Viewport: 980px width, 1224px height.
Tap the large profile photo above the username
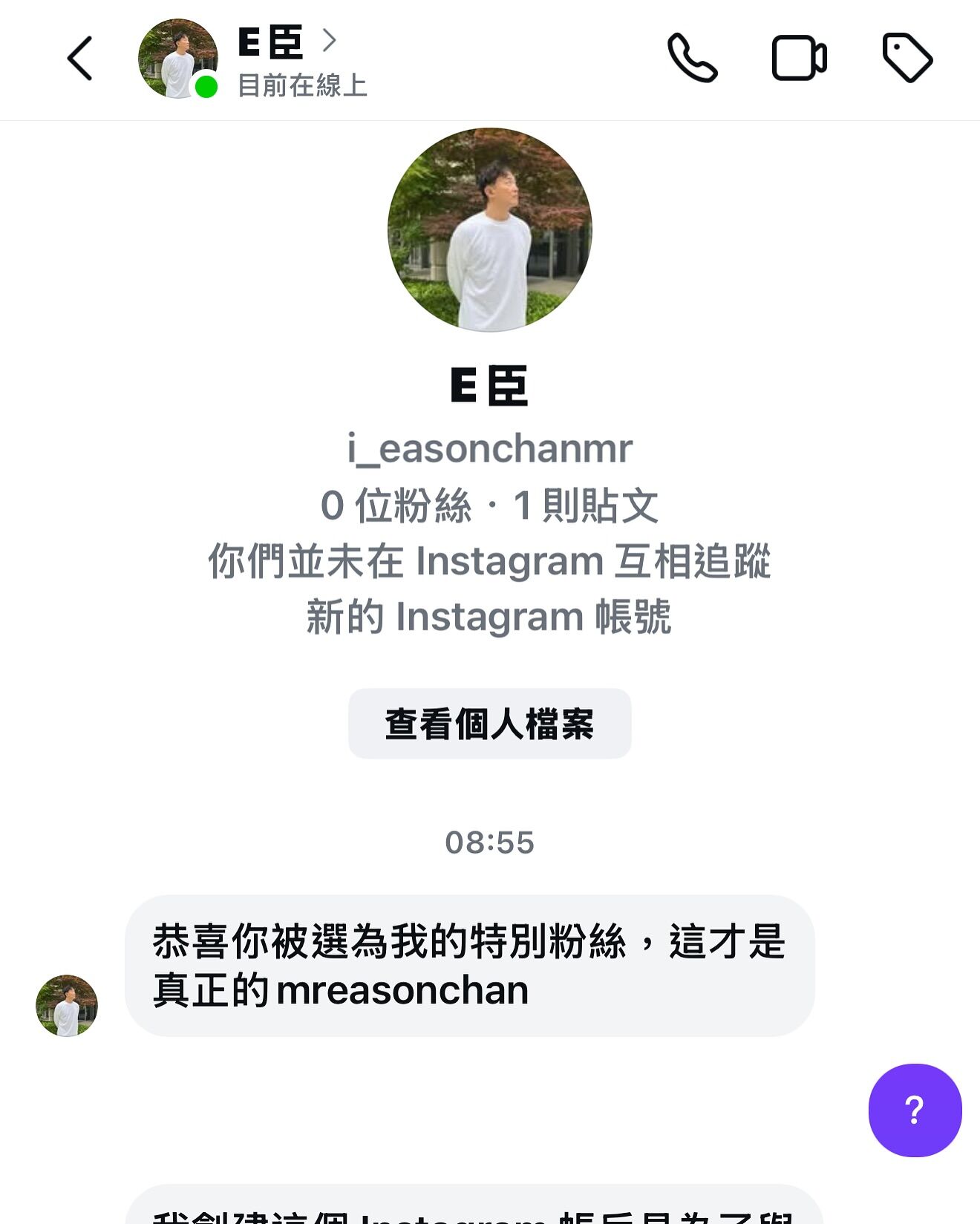(490, 228)
